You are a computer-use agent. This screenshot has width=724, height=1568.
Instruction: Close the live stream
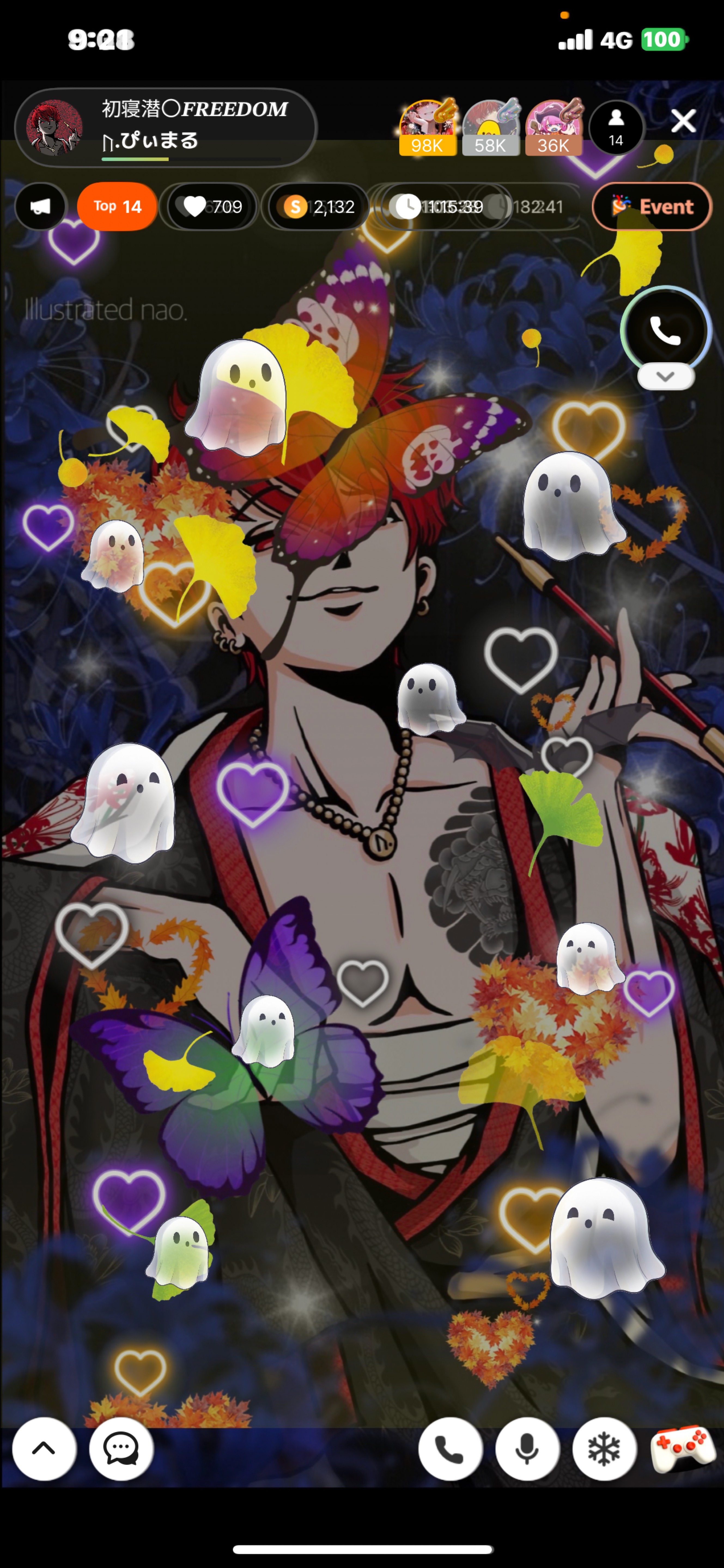[683, 121]
